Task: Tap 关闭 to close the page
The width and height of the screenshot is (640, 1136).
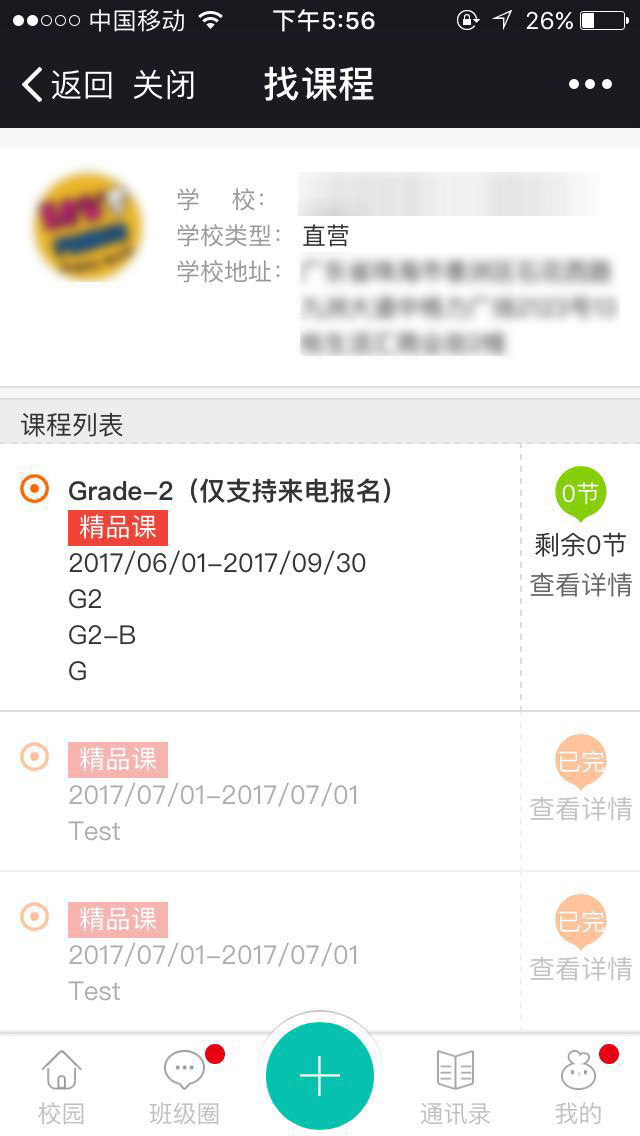Action: [x=164, y=85]
